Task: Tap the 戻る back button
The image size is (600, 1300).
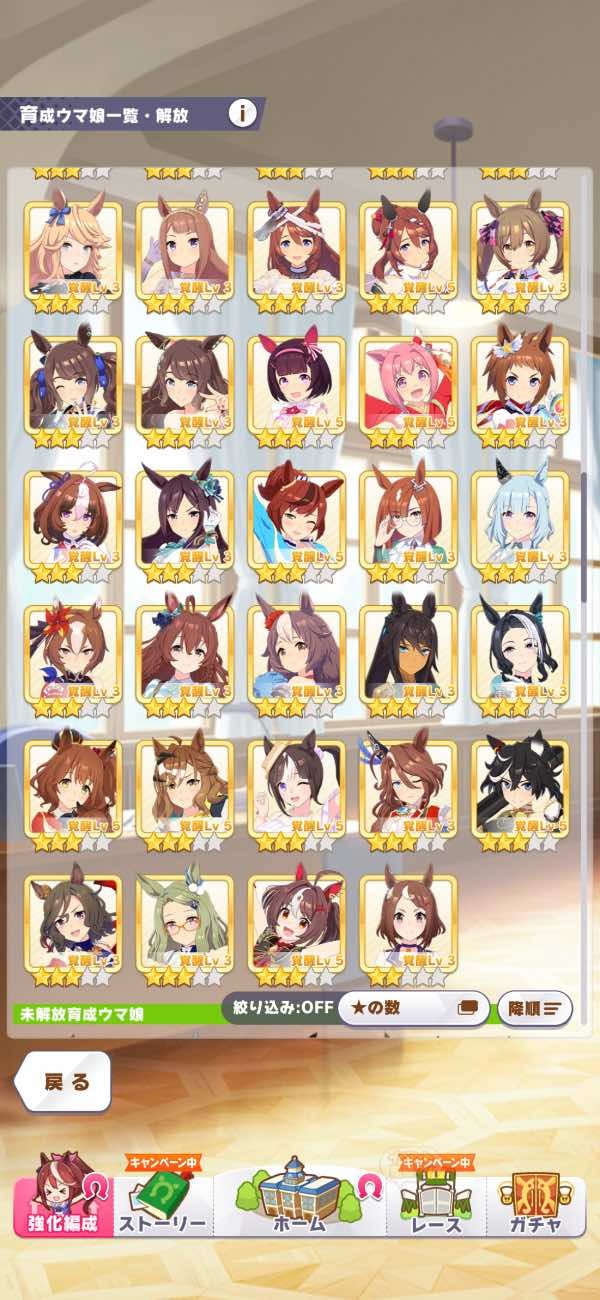Action: [66, 1081]
